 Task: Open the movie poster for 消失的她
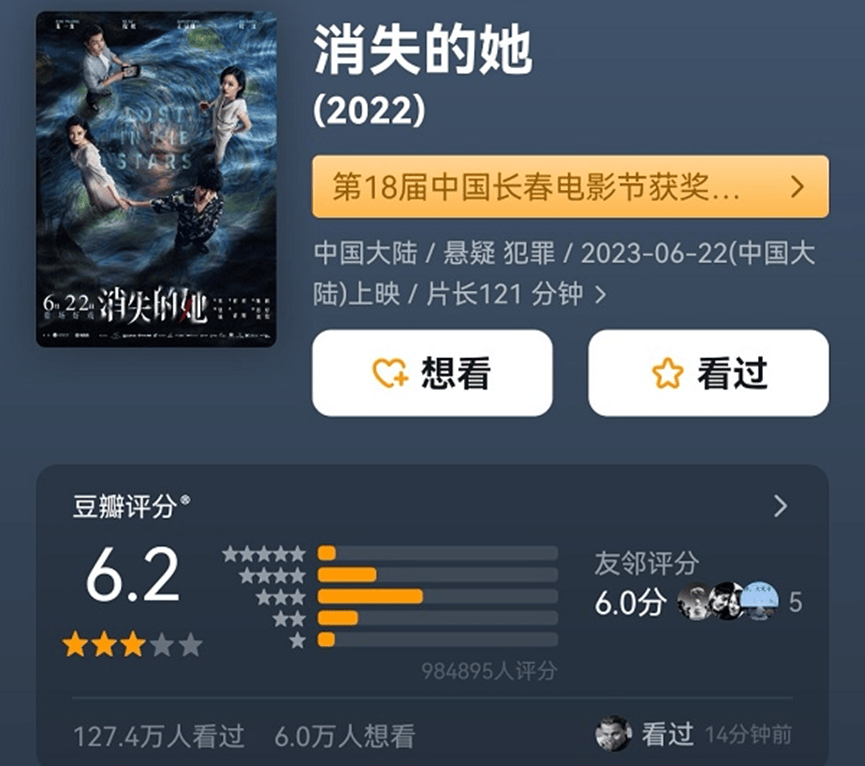pyautogui.click(x=156, y=180)
